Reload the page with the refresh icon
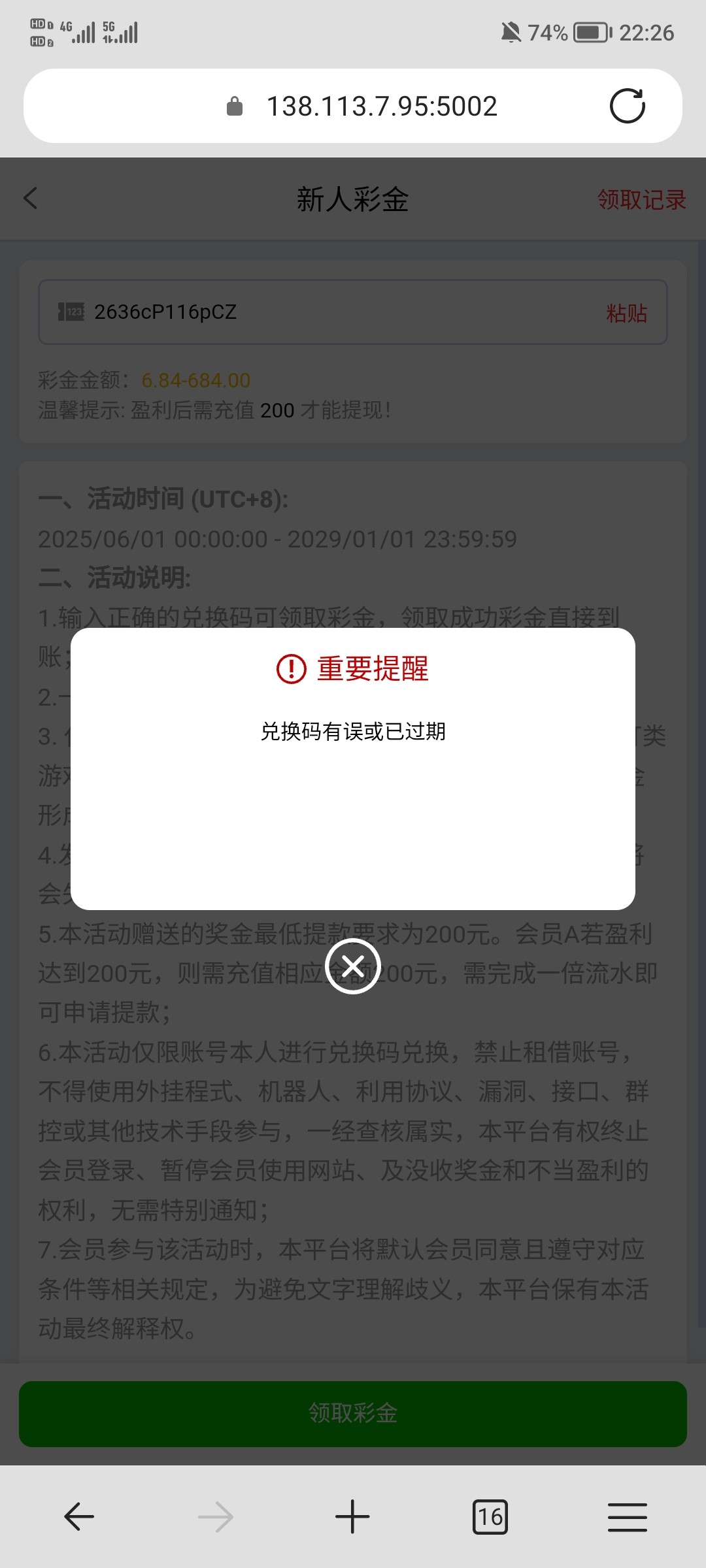The image size is (706, 1568). pos(627,106)
